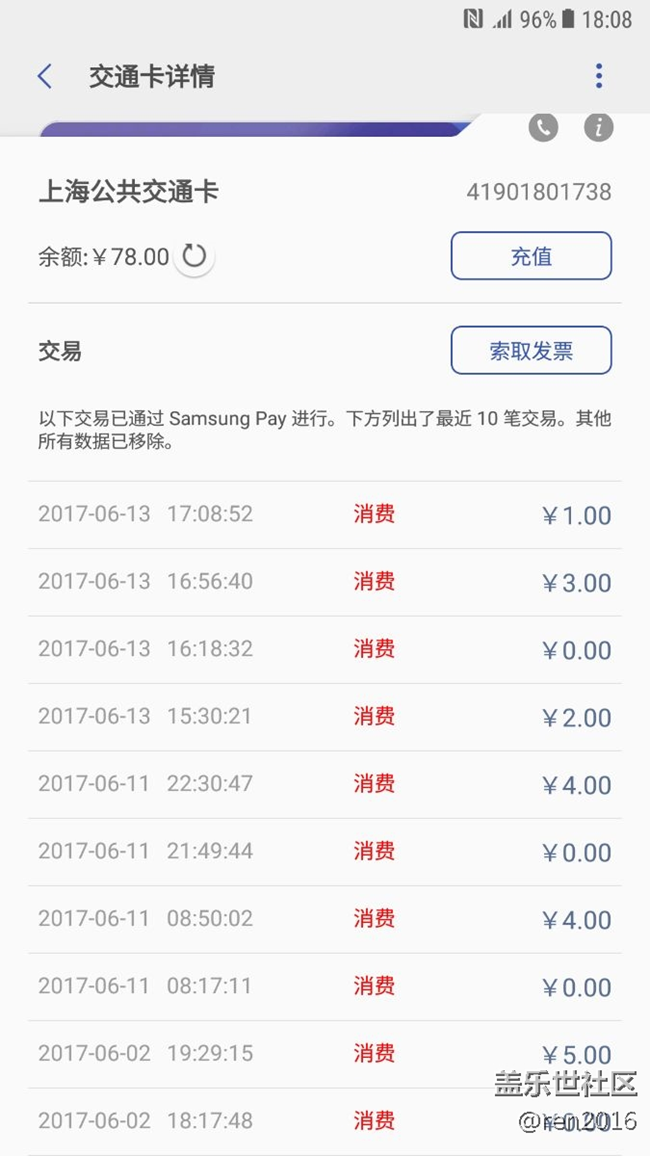The image size is (650, 1156).
Task: Go back from 交通卡详情
Action: point(45,76)
